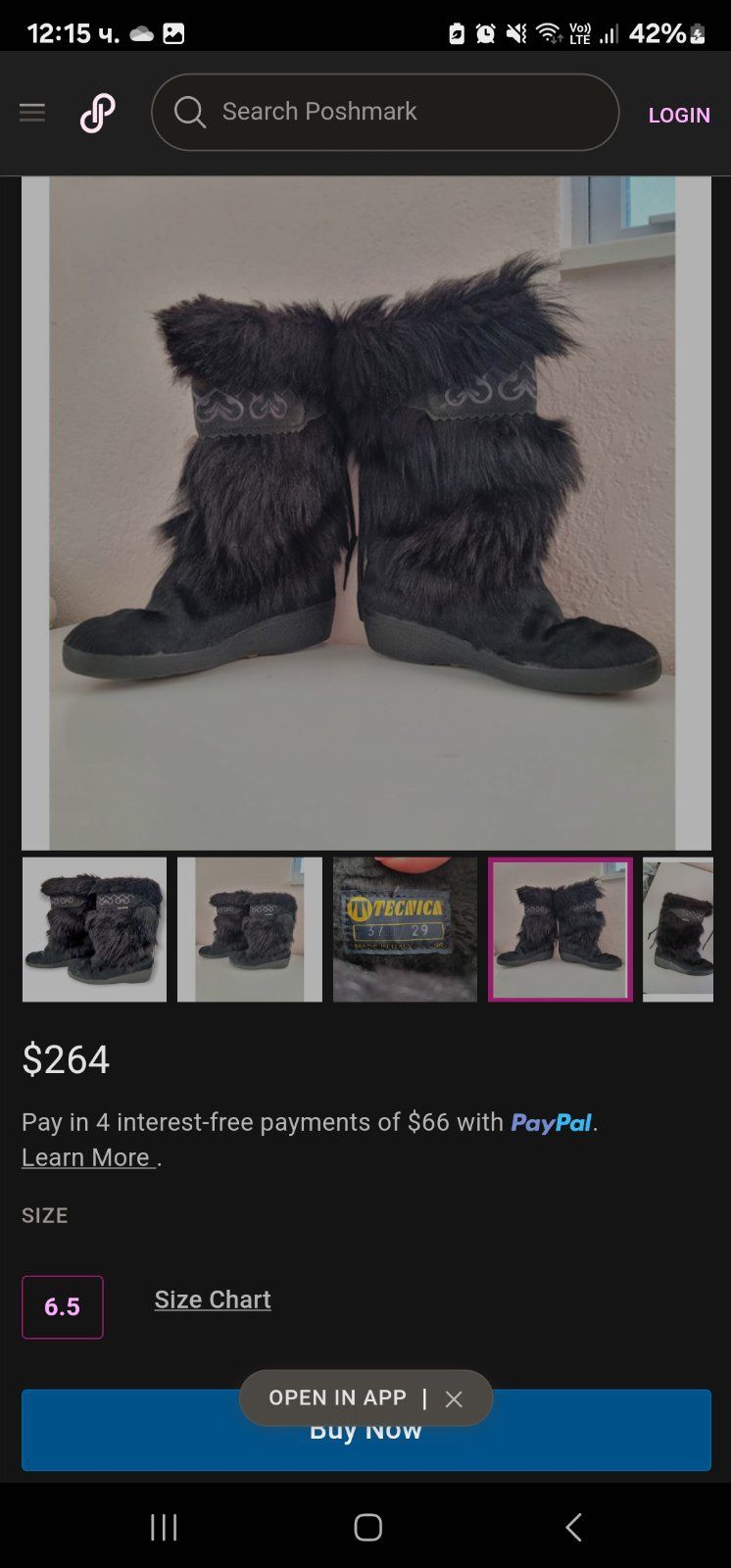Go to Poshmark home via logo
The image size is (731, 1568).
[97, 113]
